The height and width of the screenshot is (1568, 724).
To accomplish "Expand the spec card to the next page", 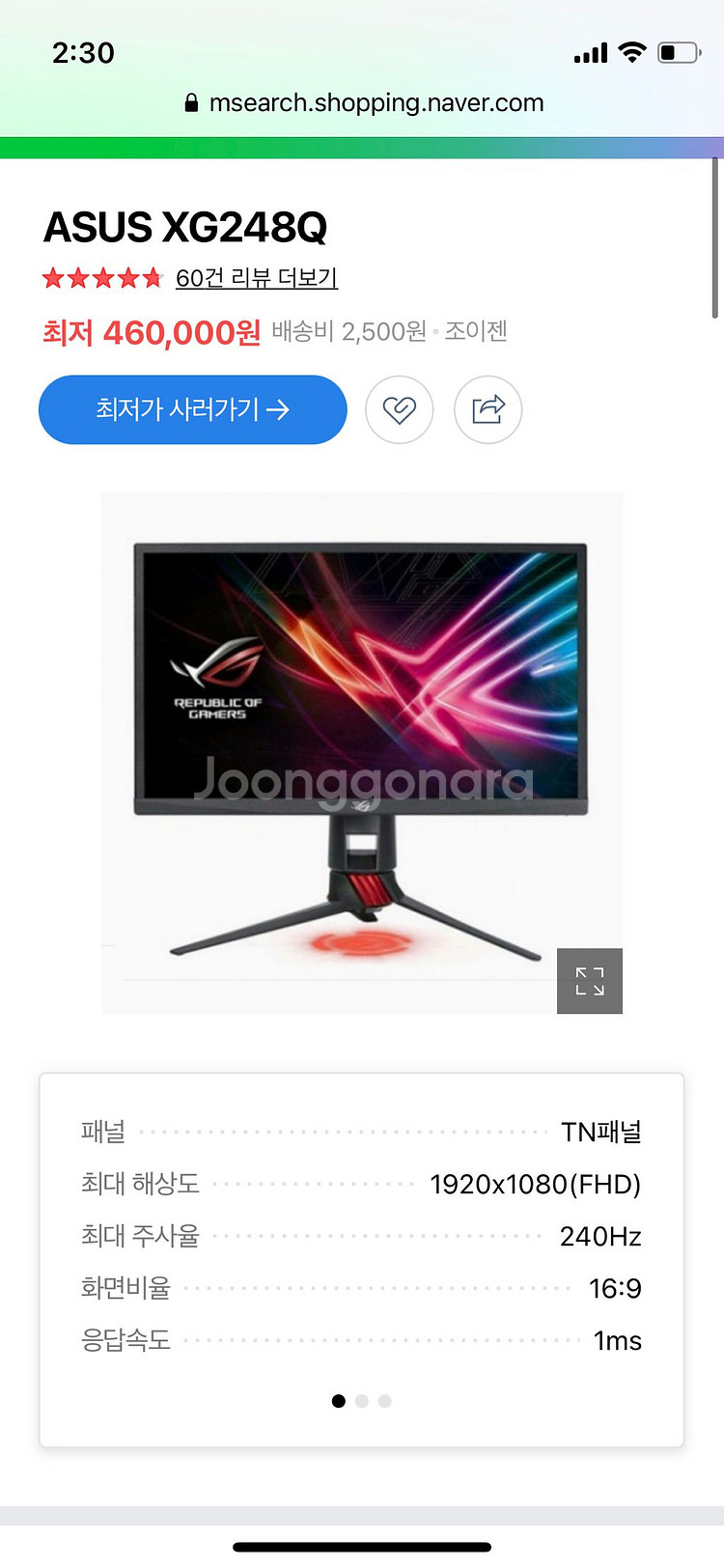I will coord(362,1401).
